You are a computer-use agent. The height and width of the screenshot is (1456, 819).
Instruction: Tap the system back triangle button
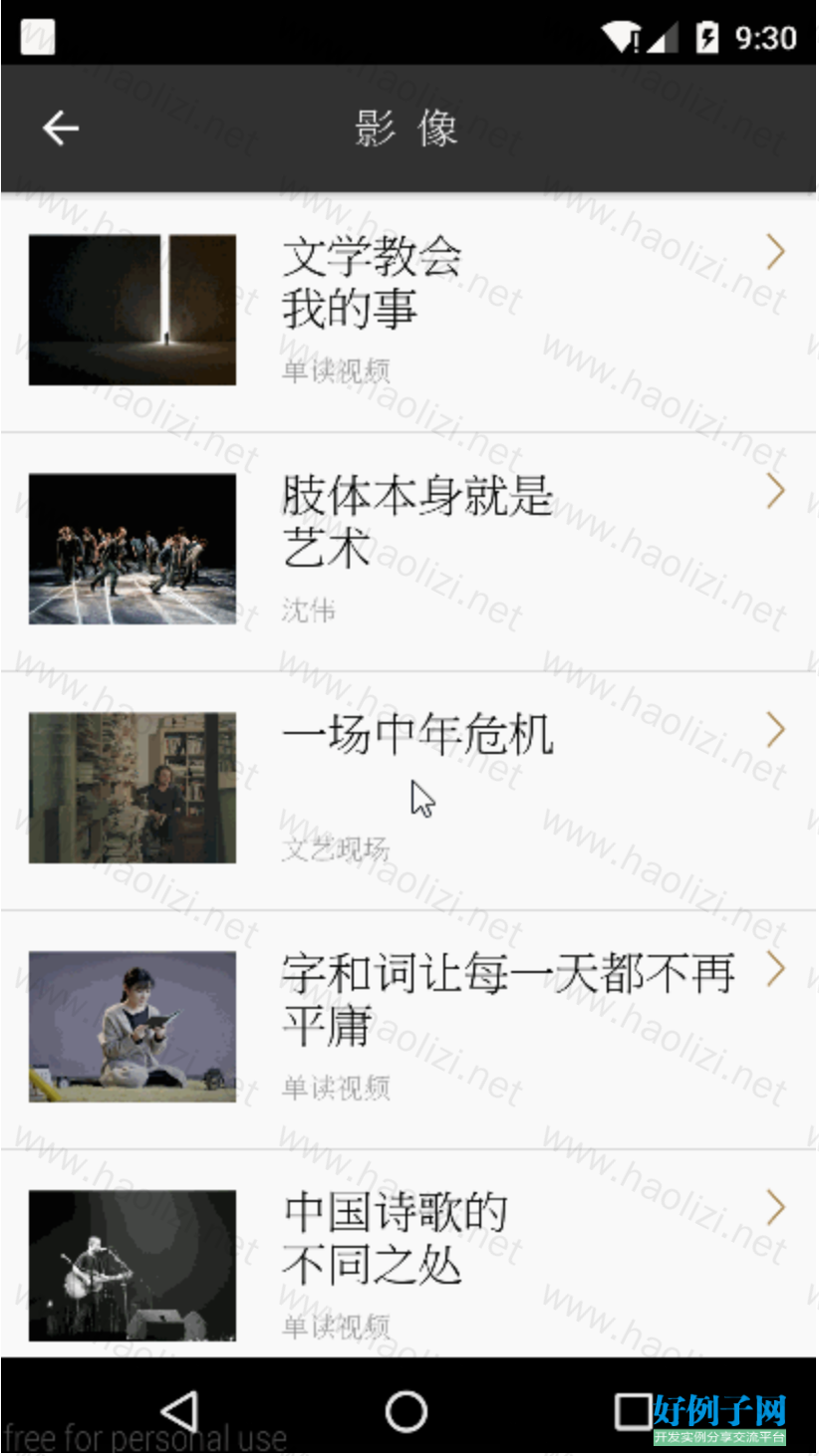pos(179,1411)
